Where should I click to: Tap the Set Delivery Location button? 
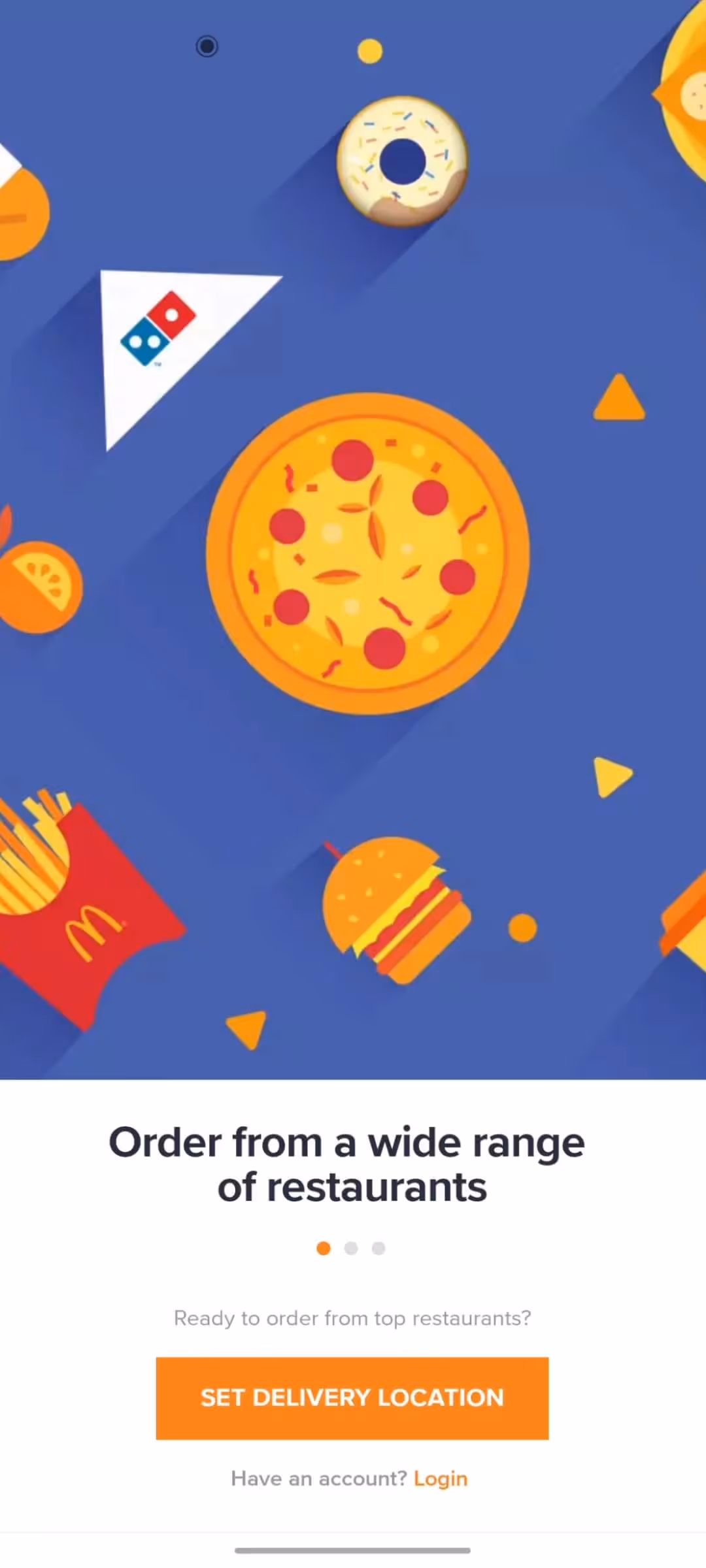click(x=352, y=1398)
